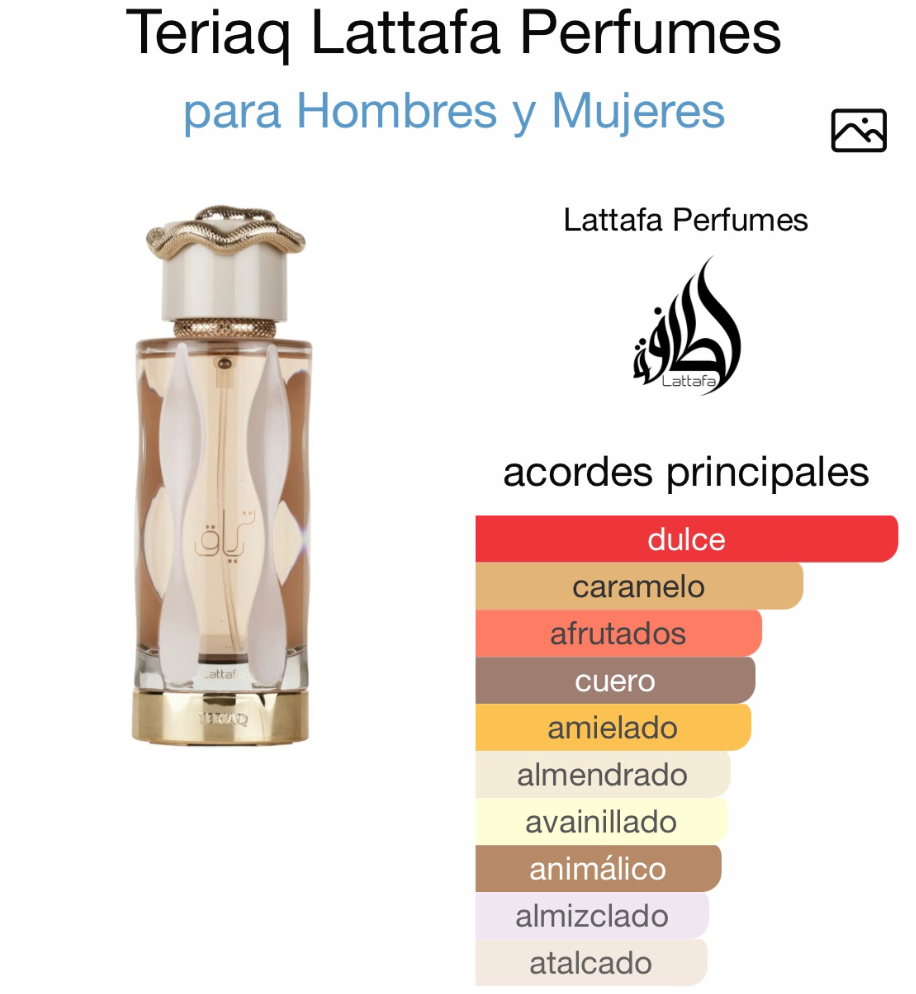Image resolution: width=916 pixels, height=994 pixels.
Task: View the Teriaq bottle image
Action: coord(224,476)
